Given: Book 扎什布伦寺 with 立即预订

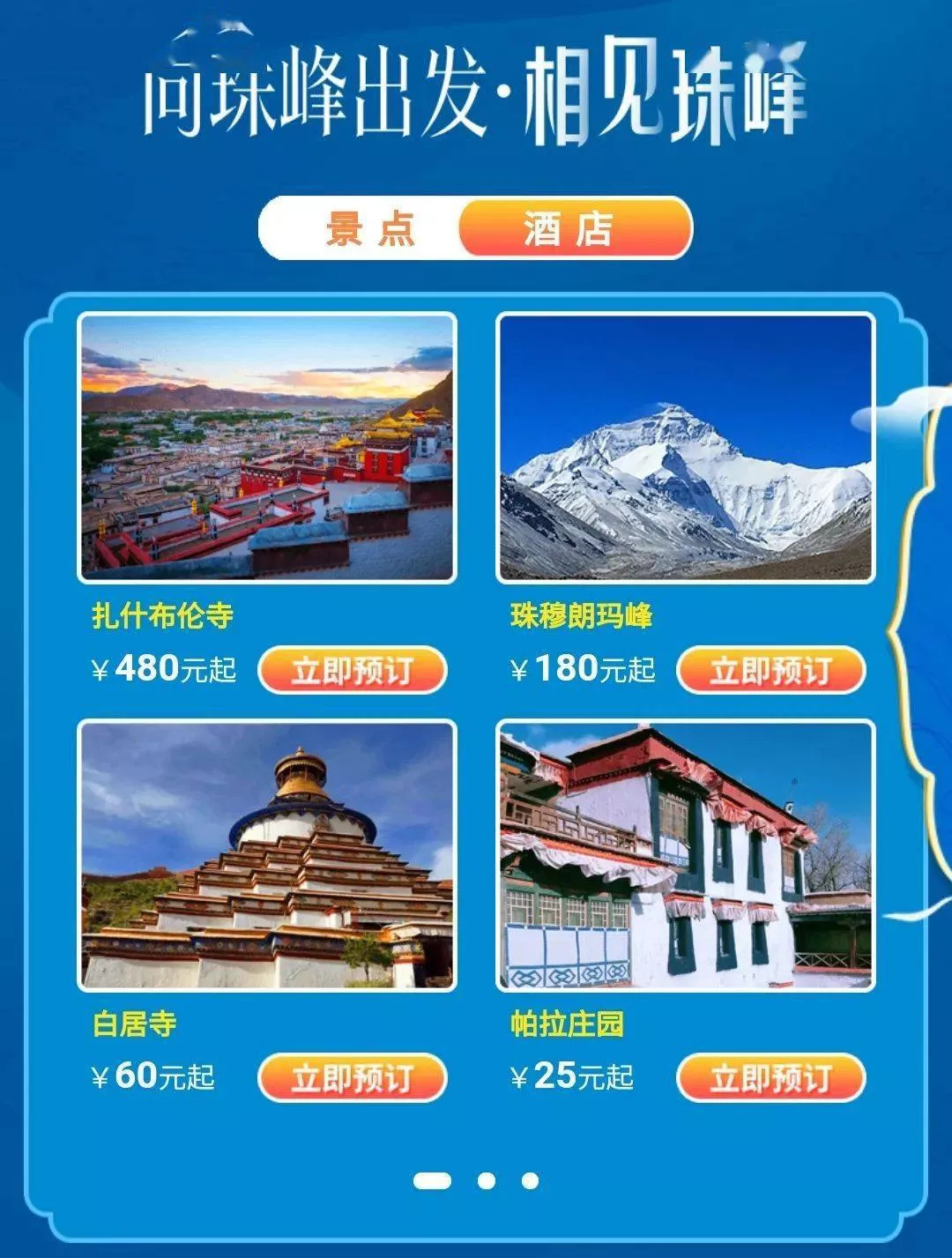Looking at the screenshot, I should (352, 670).
